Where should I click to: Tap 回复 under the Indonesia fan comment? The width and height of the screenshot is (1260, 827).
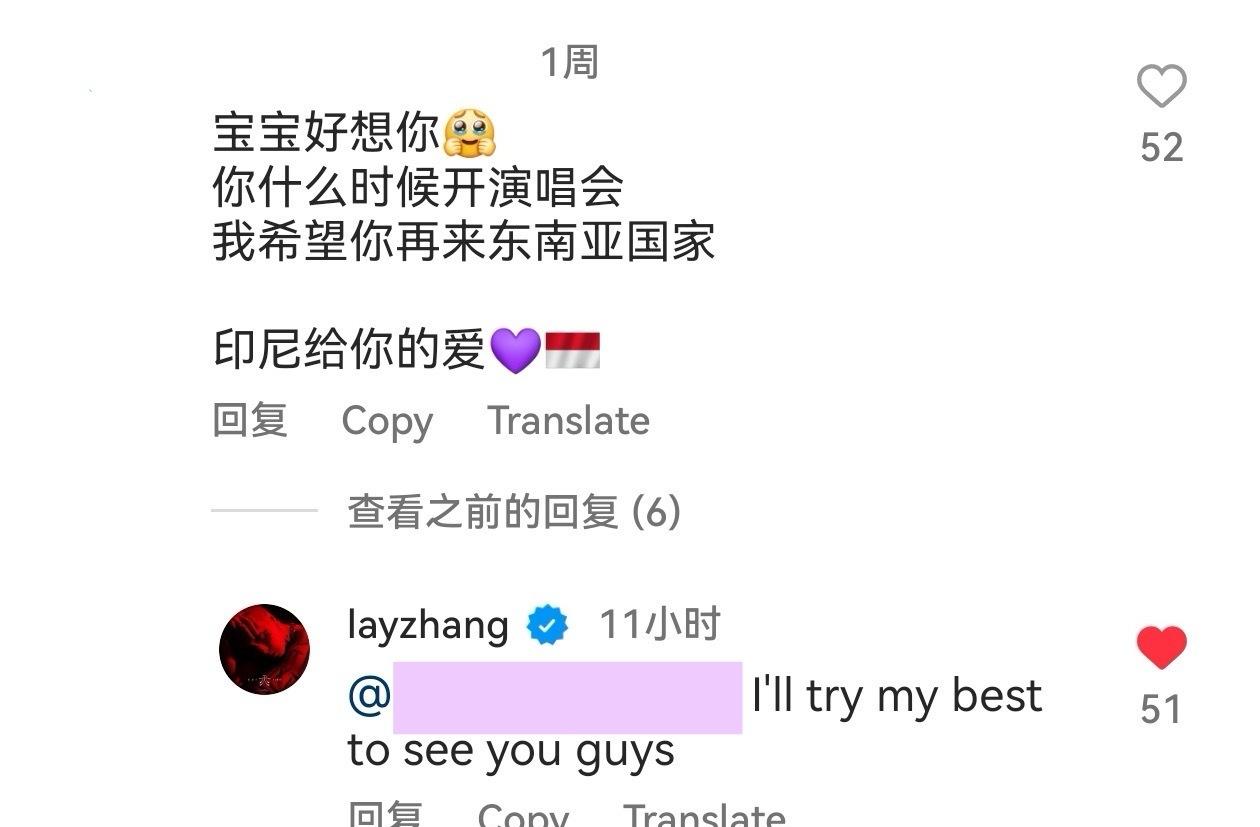point(250,421)
